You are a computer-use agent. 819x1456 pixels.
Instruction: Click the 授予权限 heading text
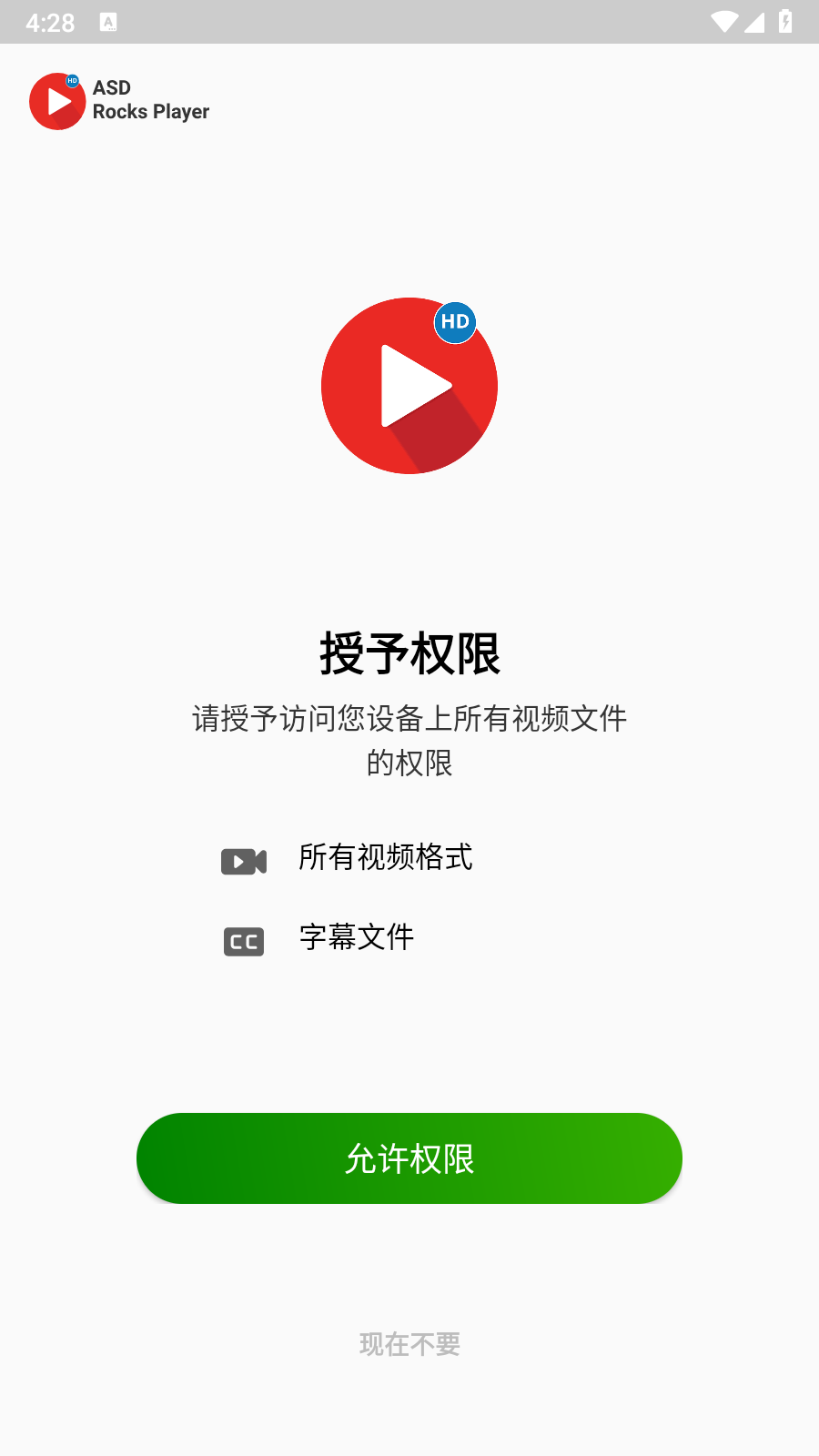(409, 652)
